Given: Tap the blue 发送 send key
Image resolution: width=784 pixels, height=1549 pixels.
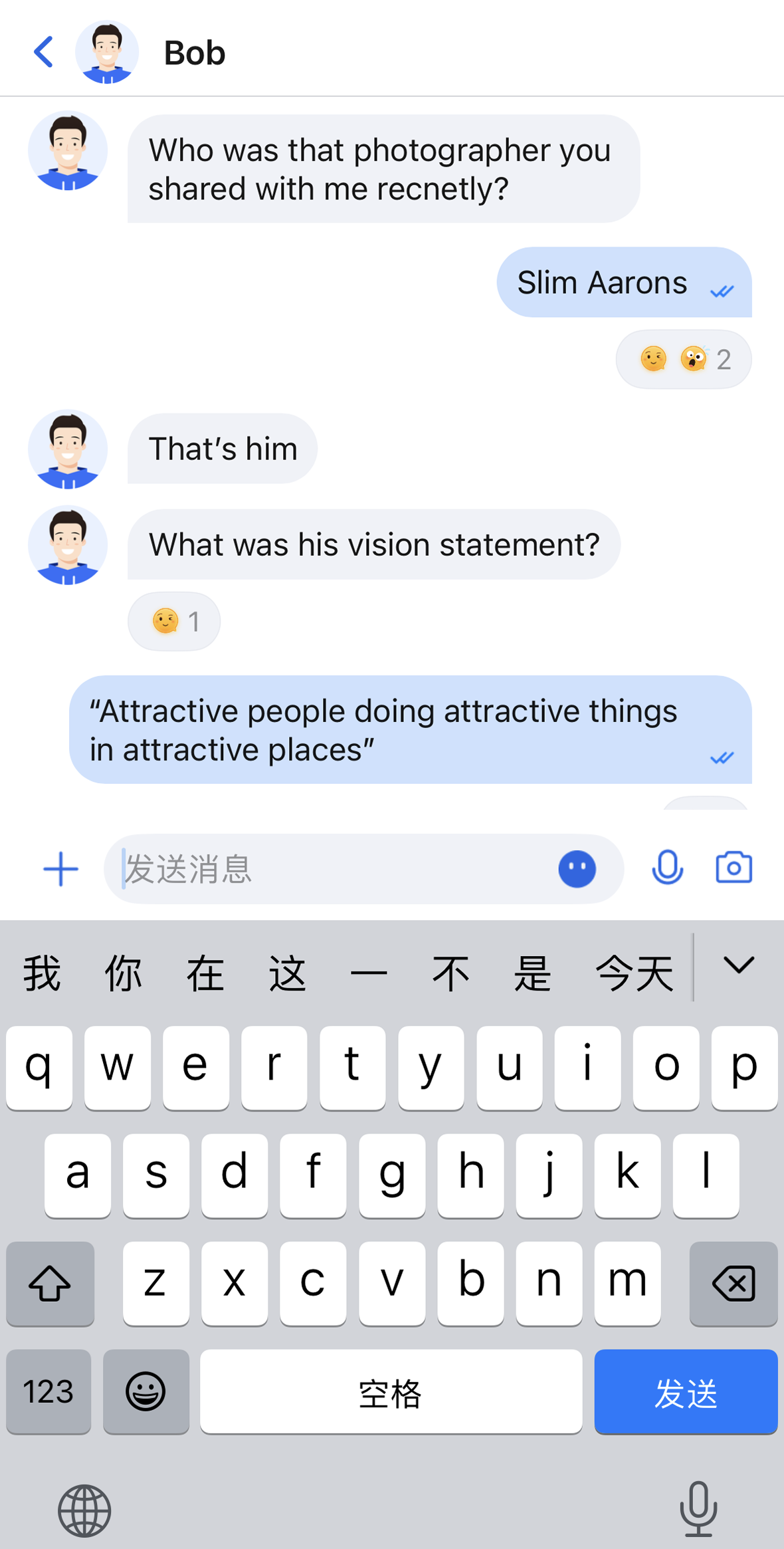Looking at the screenshot, I should pos(685,1391).
